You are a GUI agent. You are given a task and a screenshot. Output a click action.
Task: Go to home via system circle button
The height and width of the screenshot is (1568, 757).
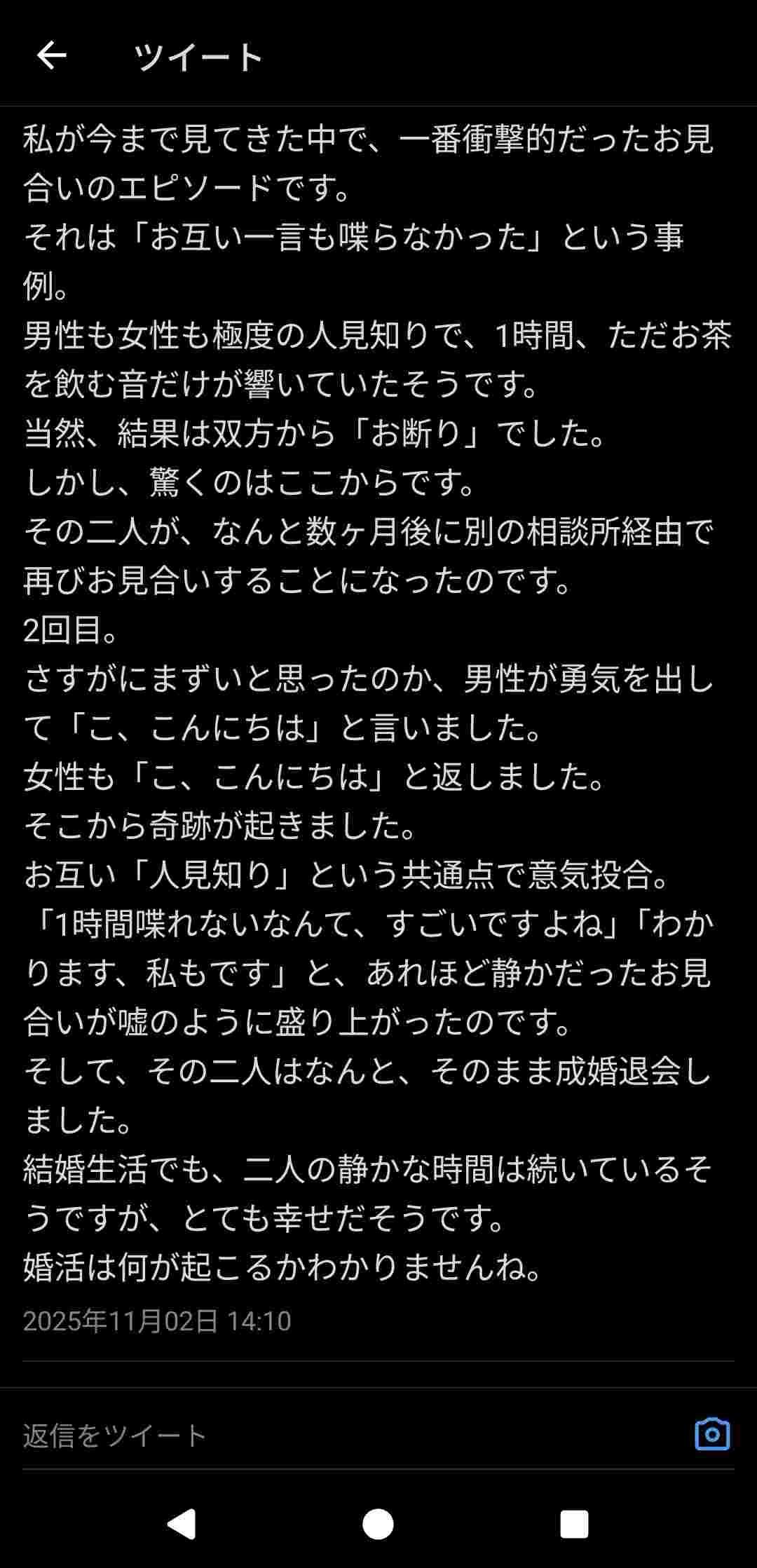click(x=378, y=1524)
